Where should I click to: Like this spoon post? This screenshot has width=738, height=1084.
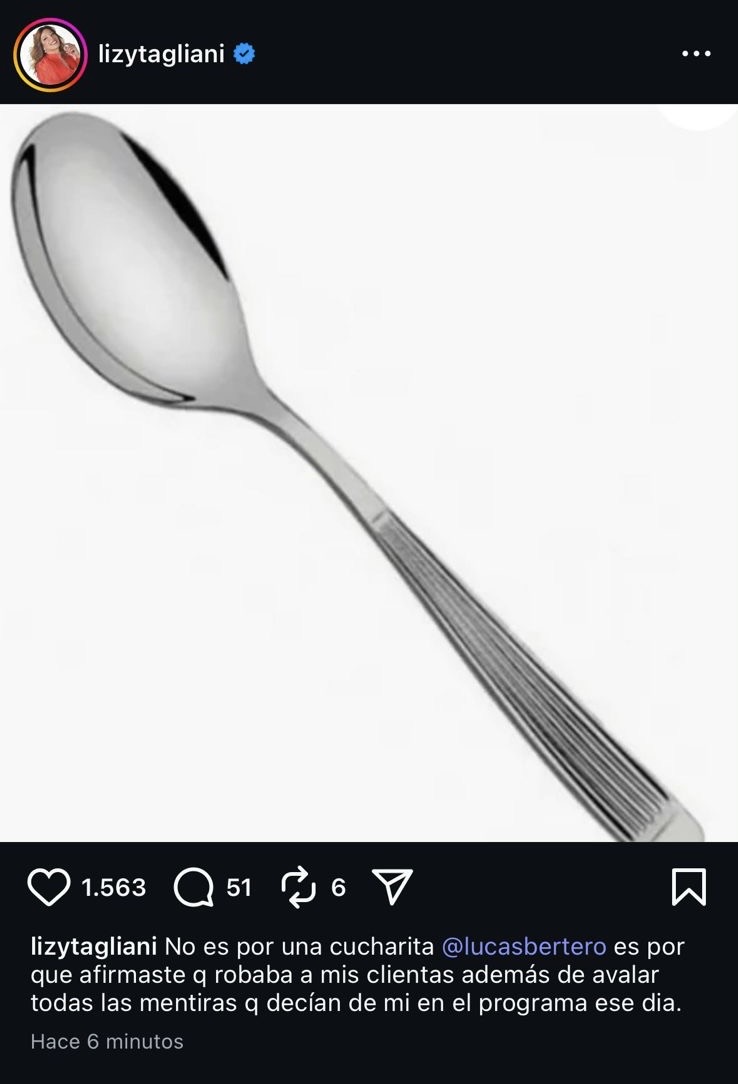coord(49,887)
